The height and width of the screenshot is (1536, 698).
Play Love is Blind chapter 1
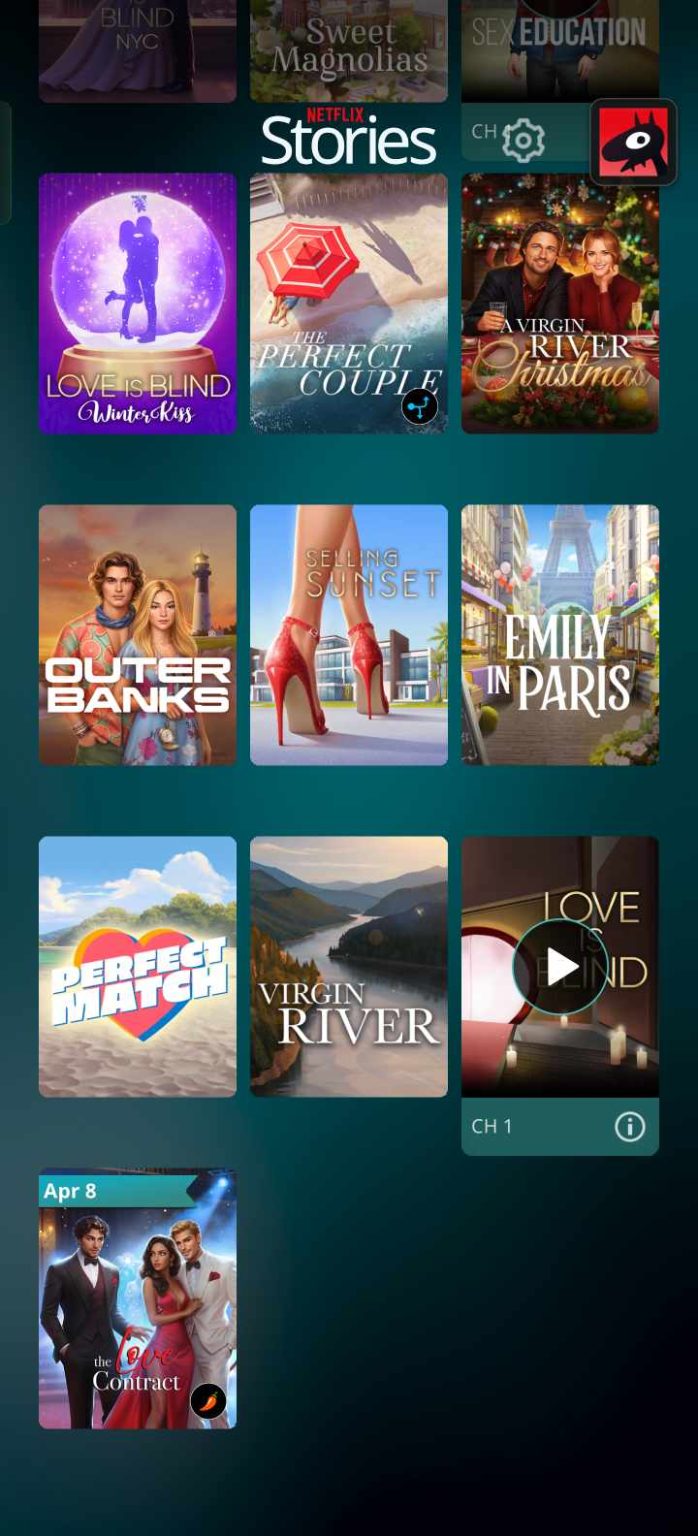pyautogui.click(x=560, y=967)
